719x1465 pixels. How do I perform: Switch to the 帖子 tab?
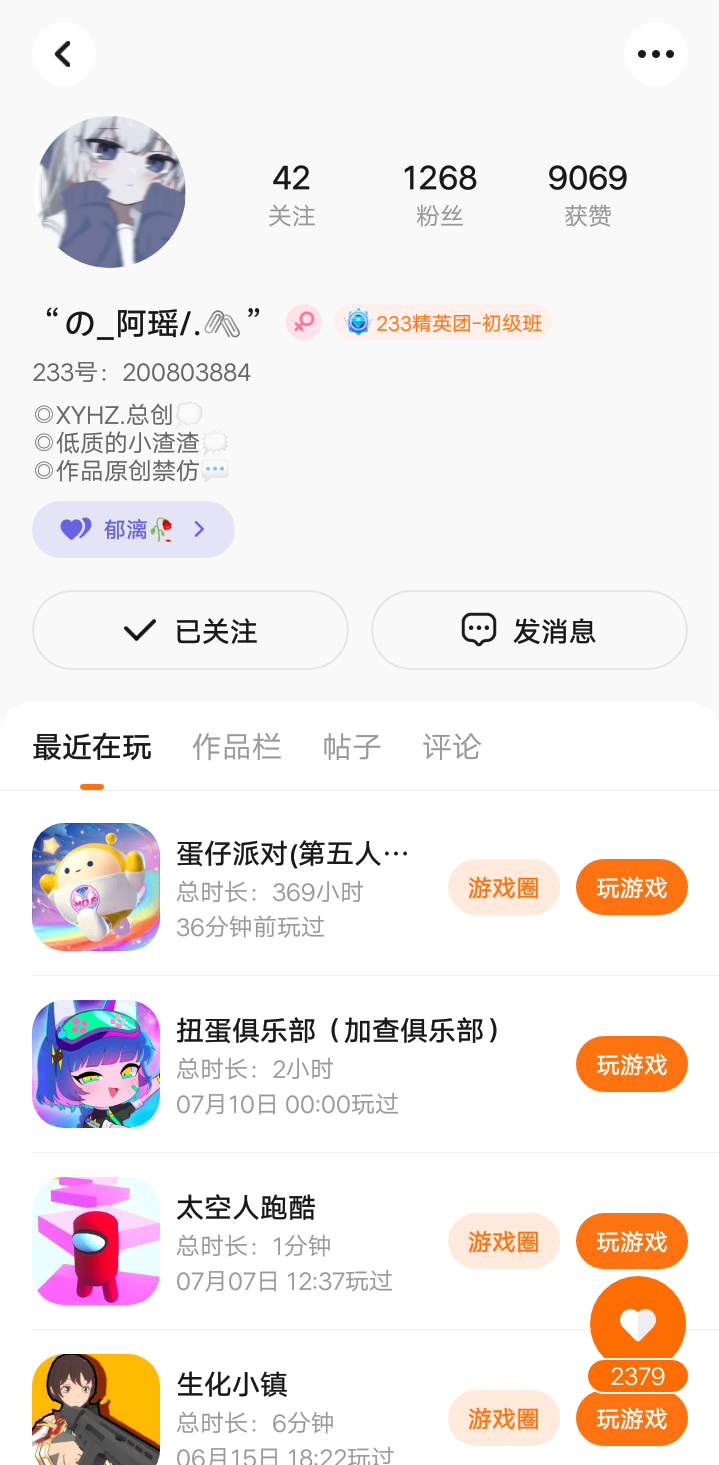[352, 747]
